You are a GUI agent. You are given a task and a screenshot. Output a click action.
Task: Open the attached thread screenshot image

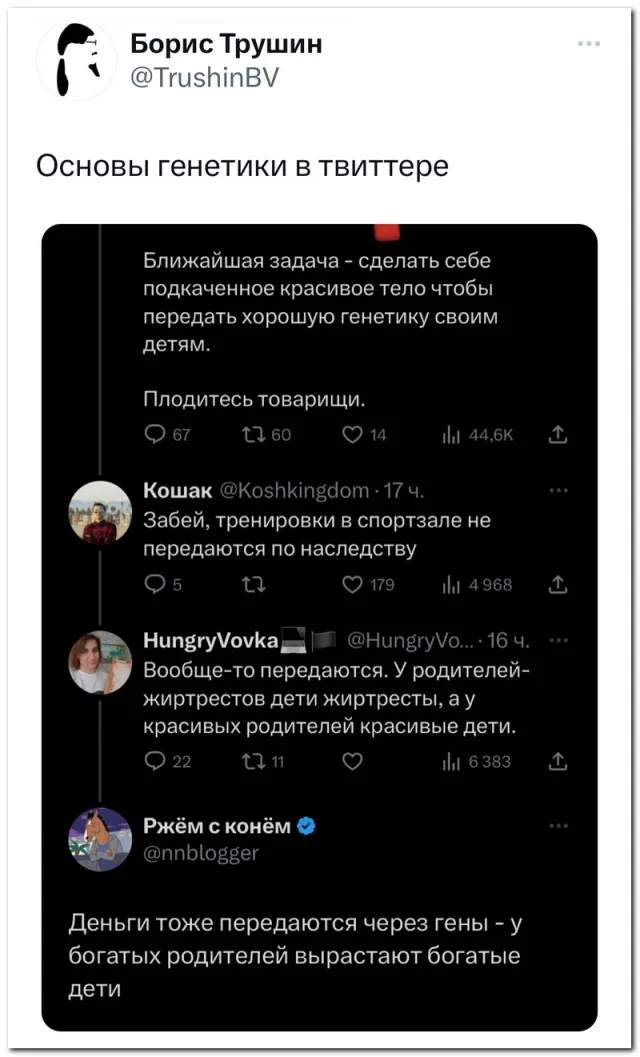(319, 626)
